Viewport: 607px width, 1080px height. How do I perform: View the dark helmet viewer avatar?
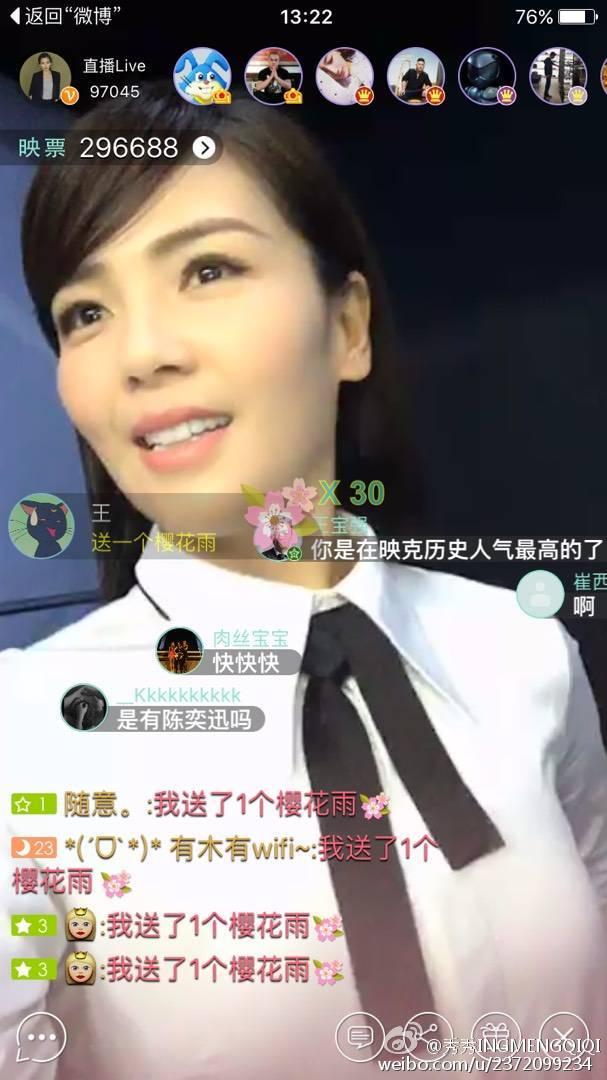tap(487, 76)
